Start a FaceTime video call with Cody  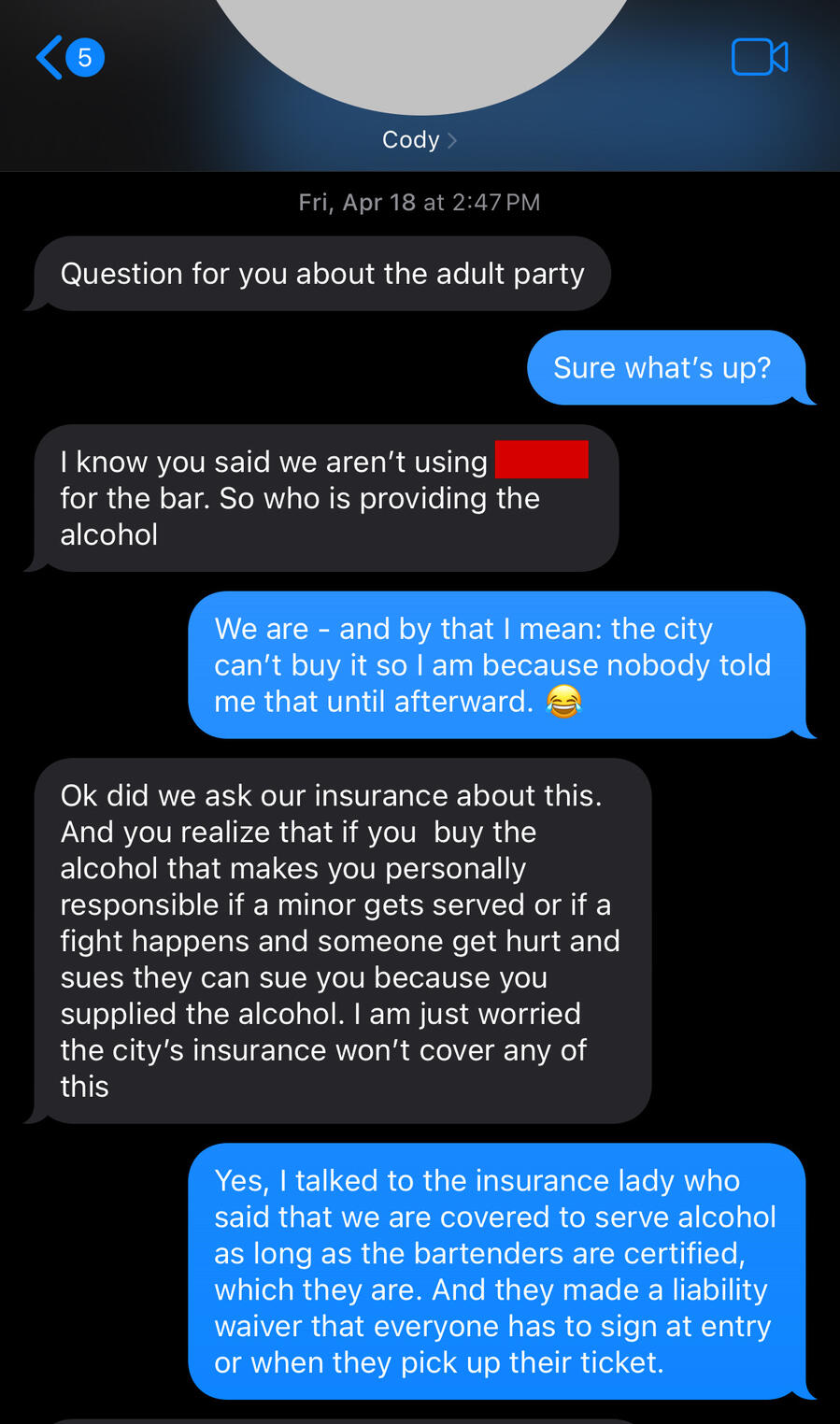[759, 58]
